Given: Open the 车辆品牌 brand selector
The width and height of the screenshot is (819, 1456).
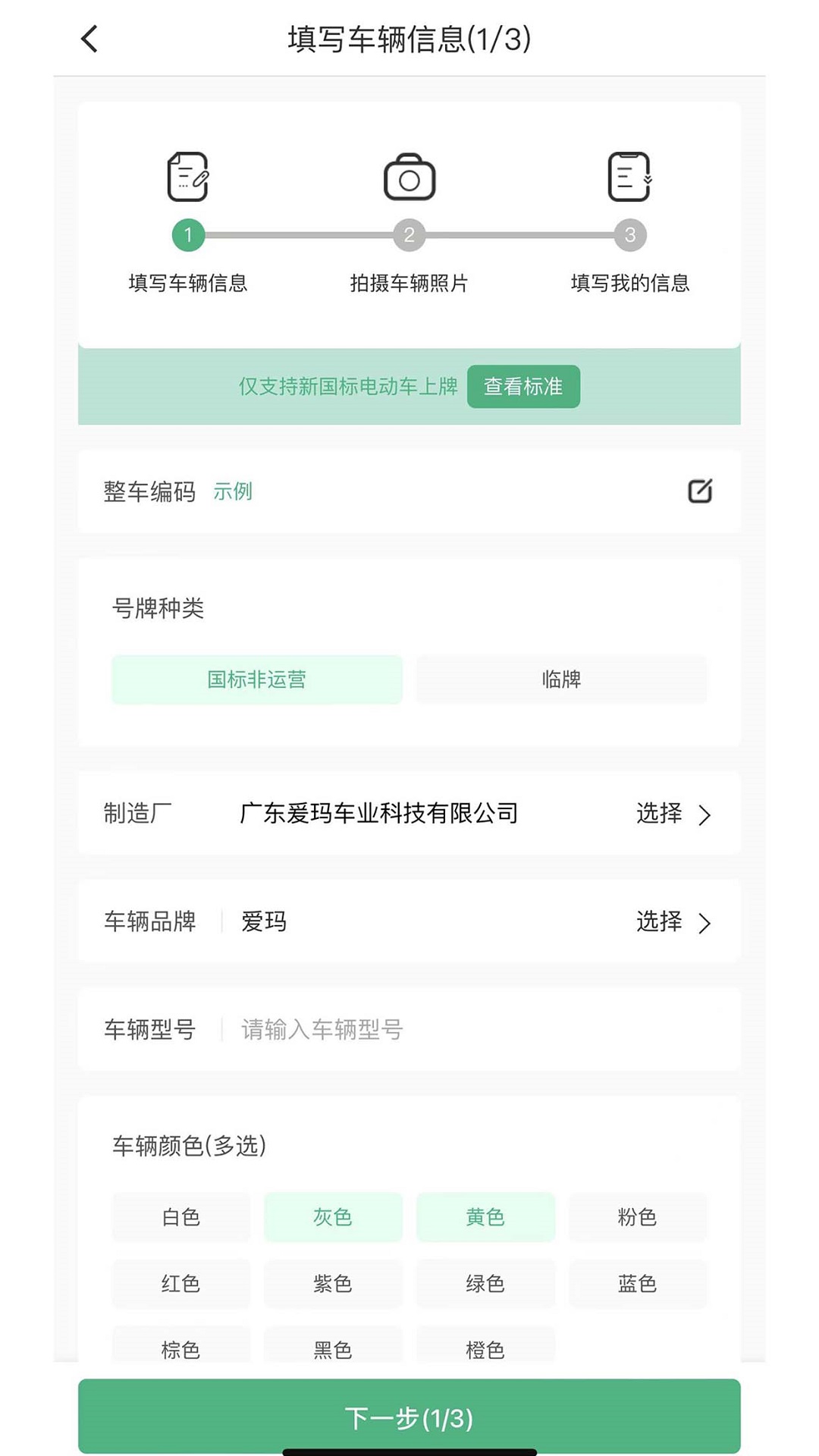Looking at the screenshot, I should point(672,922).
